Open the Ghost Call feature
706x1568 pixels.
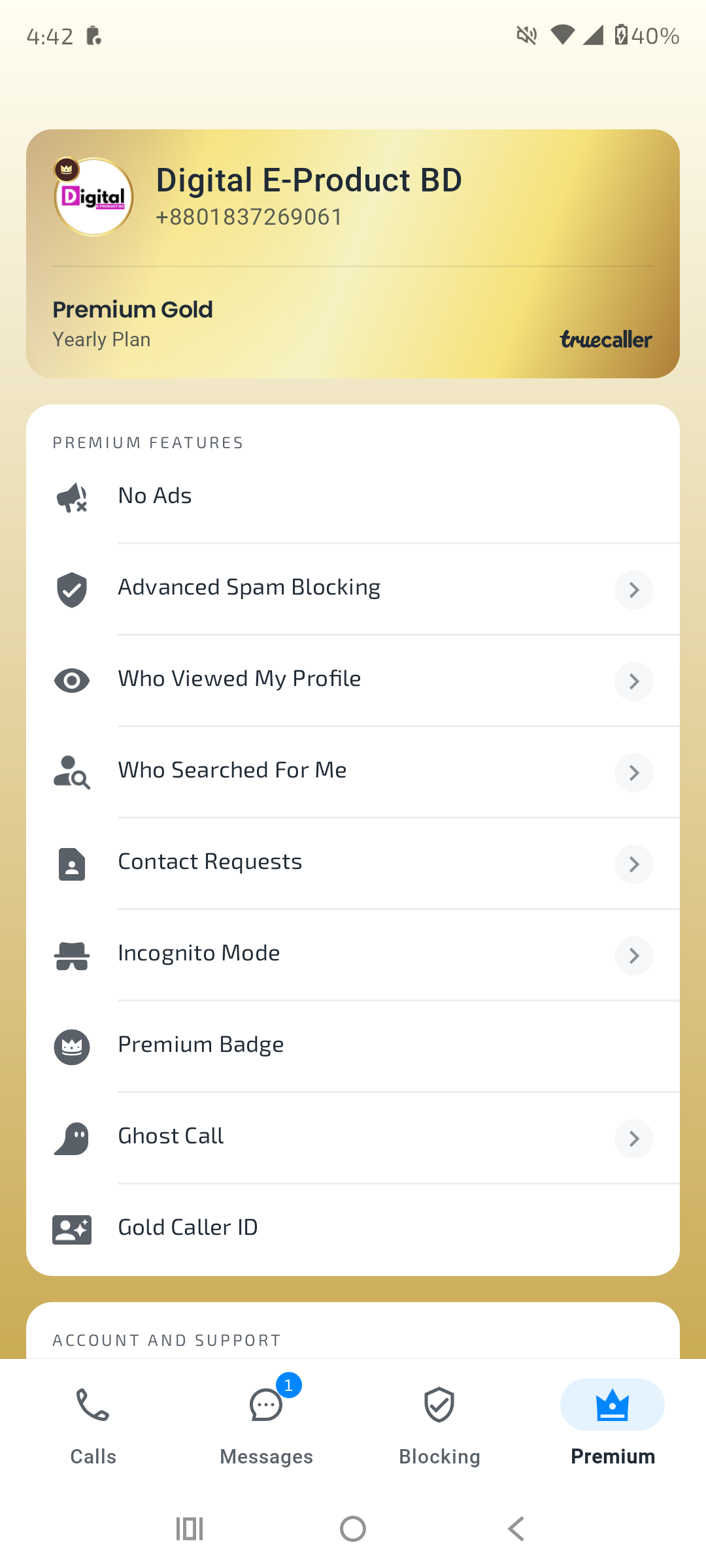353,1137
